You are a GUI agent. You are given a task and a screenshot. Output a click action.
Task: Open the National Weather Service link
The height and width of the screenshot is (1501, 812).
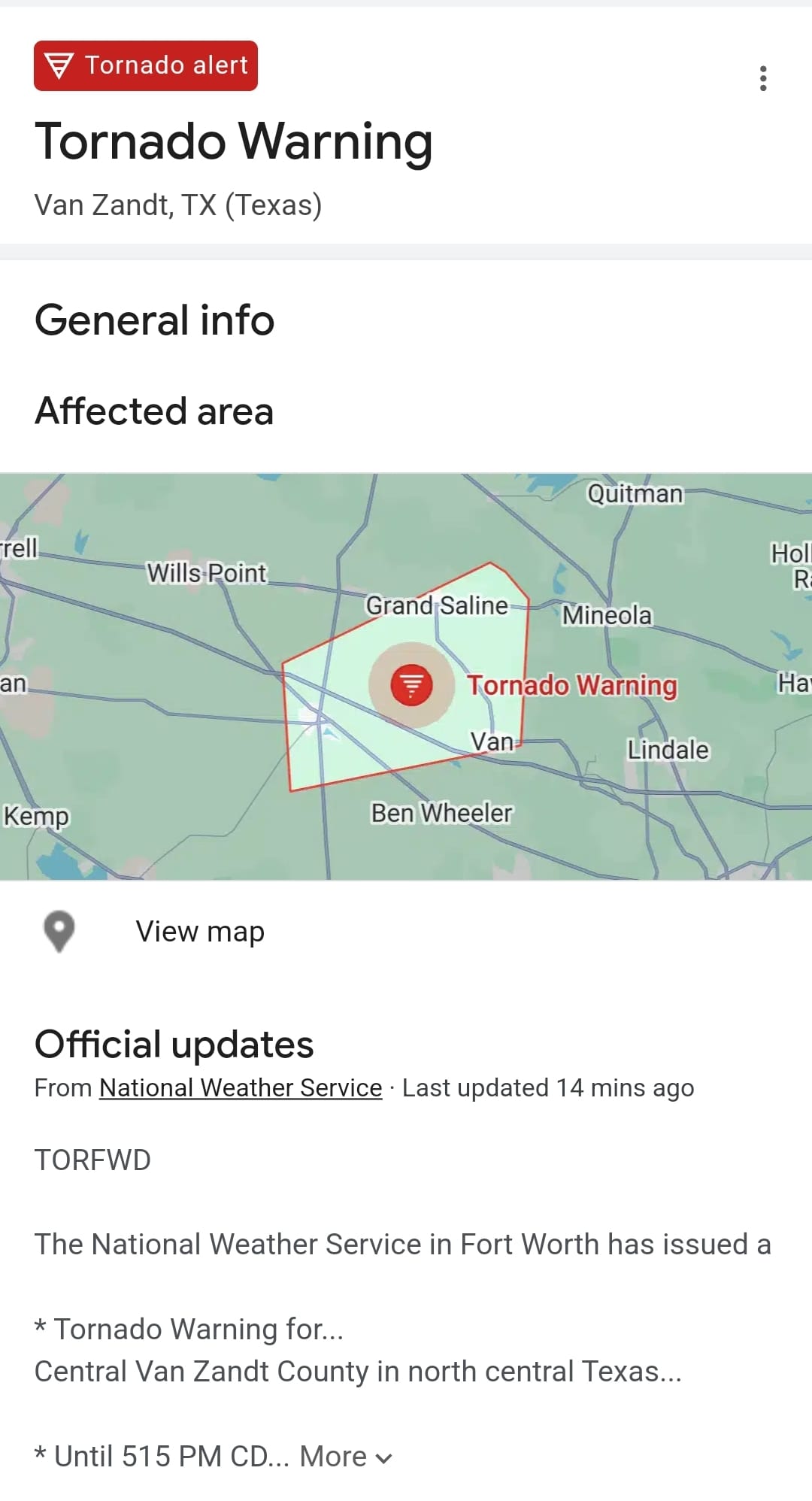coord(241,1088)
